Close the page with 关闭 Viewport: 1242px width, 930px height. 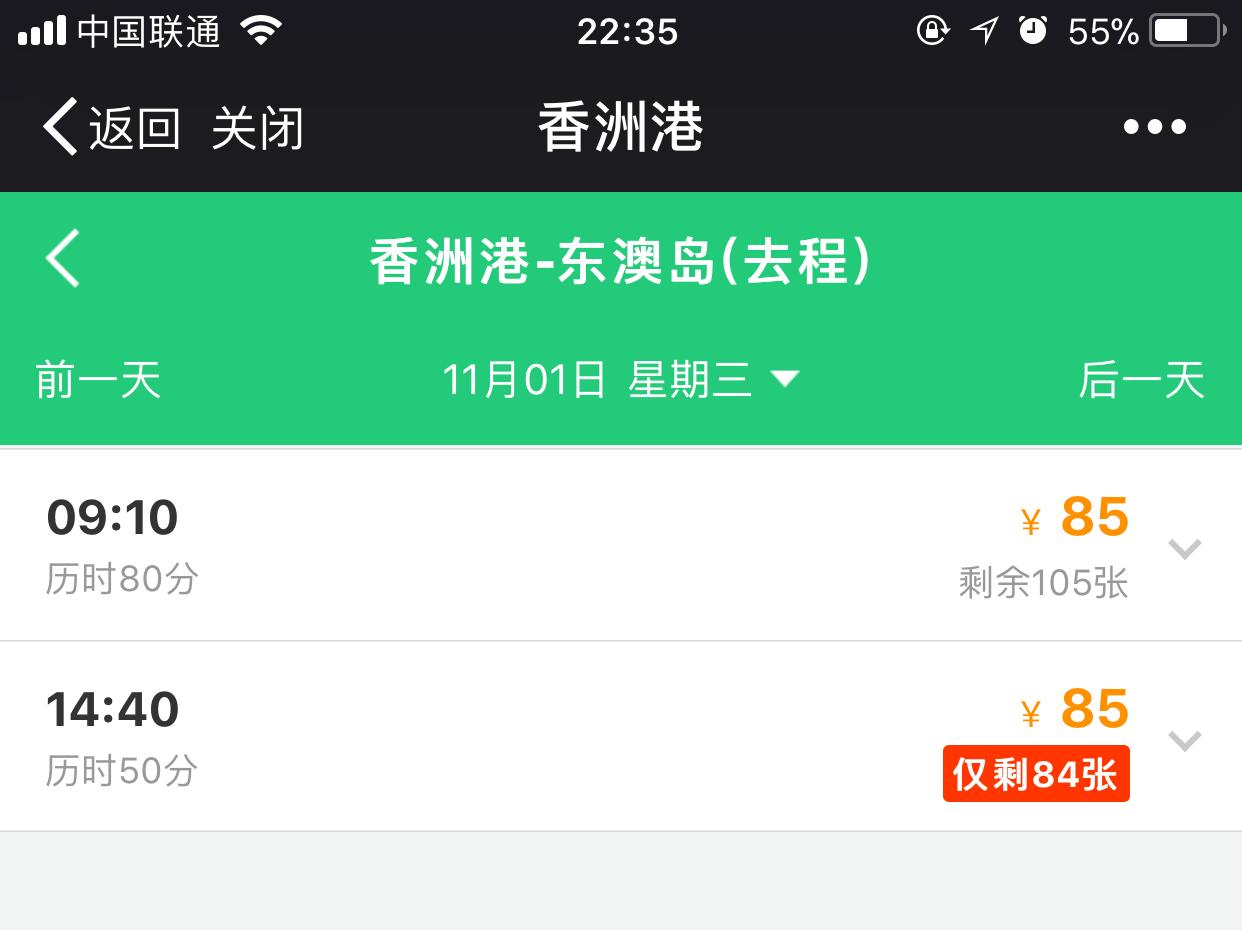click(257, 129)
